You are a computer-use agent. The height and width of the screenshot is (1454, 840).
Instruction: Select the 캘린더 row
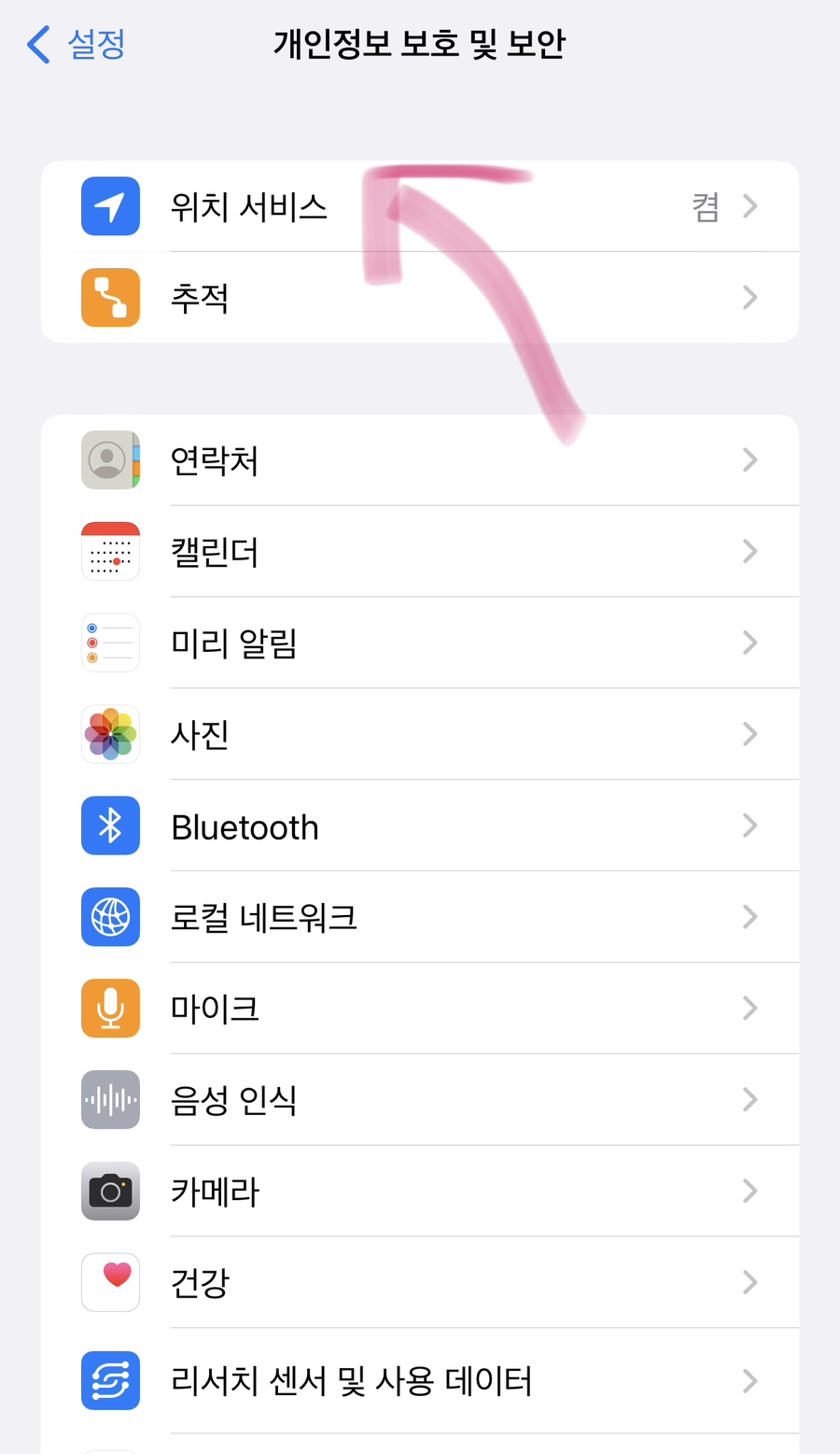419,552
